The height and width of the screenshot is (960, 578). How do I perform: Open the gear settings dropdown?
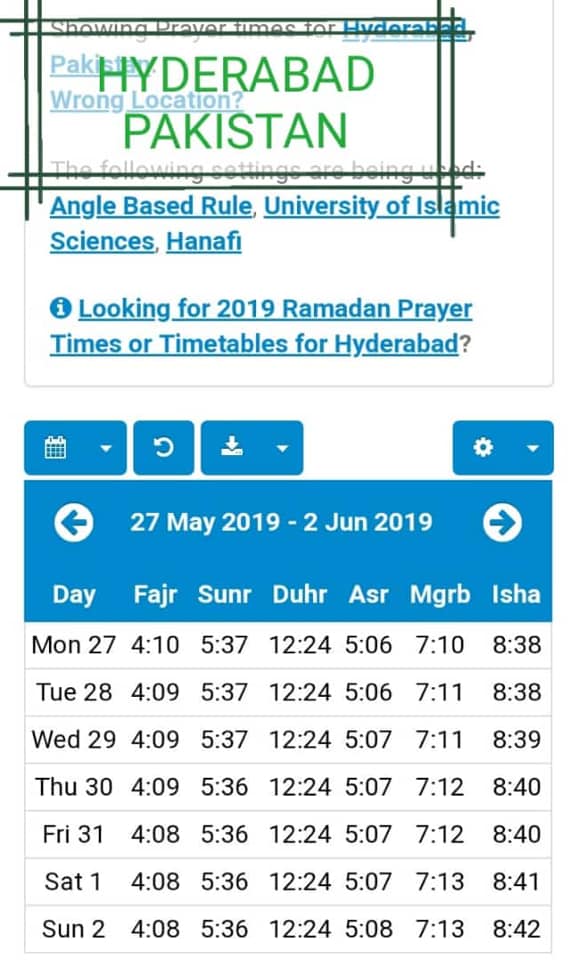503,448
